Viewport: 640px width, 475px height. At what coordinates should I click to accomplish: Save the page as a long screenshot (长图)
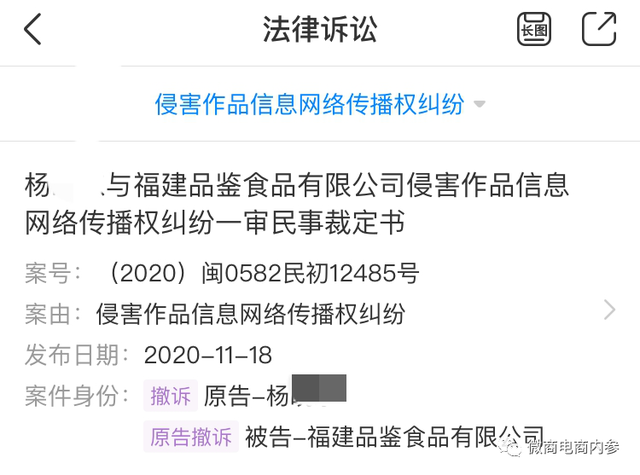534,29
